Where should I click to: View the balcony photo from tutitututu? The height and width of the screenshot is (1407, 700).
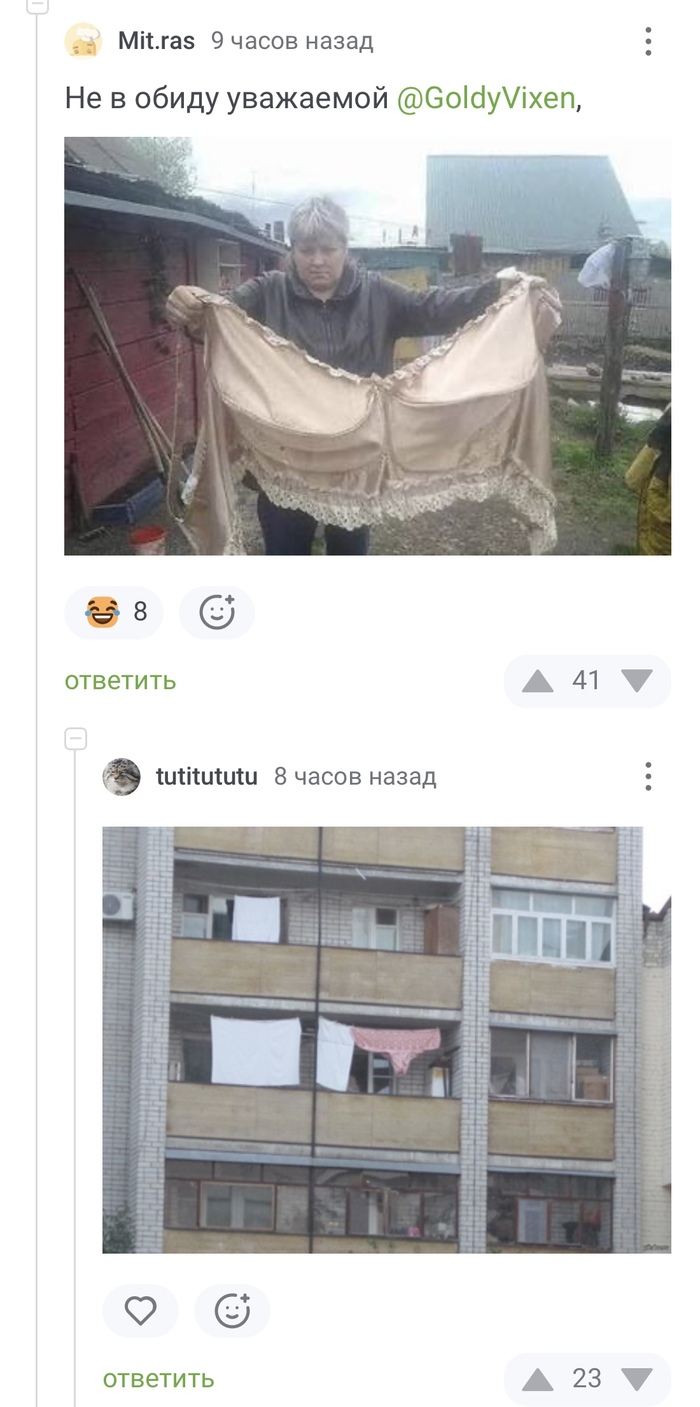[x=372, y=1039]
